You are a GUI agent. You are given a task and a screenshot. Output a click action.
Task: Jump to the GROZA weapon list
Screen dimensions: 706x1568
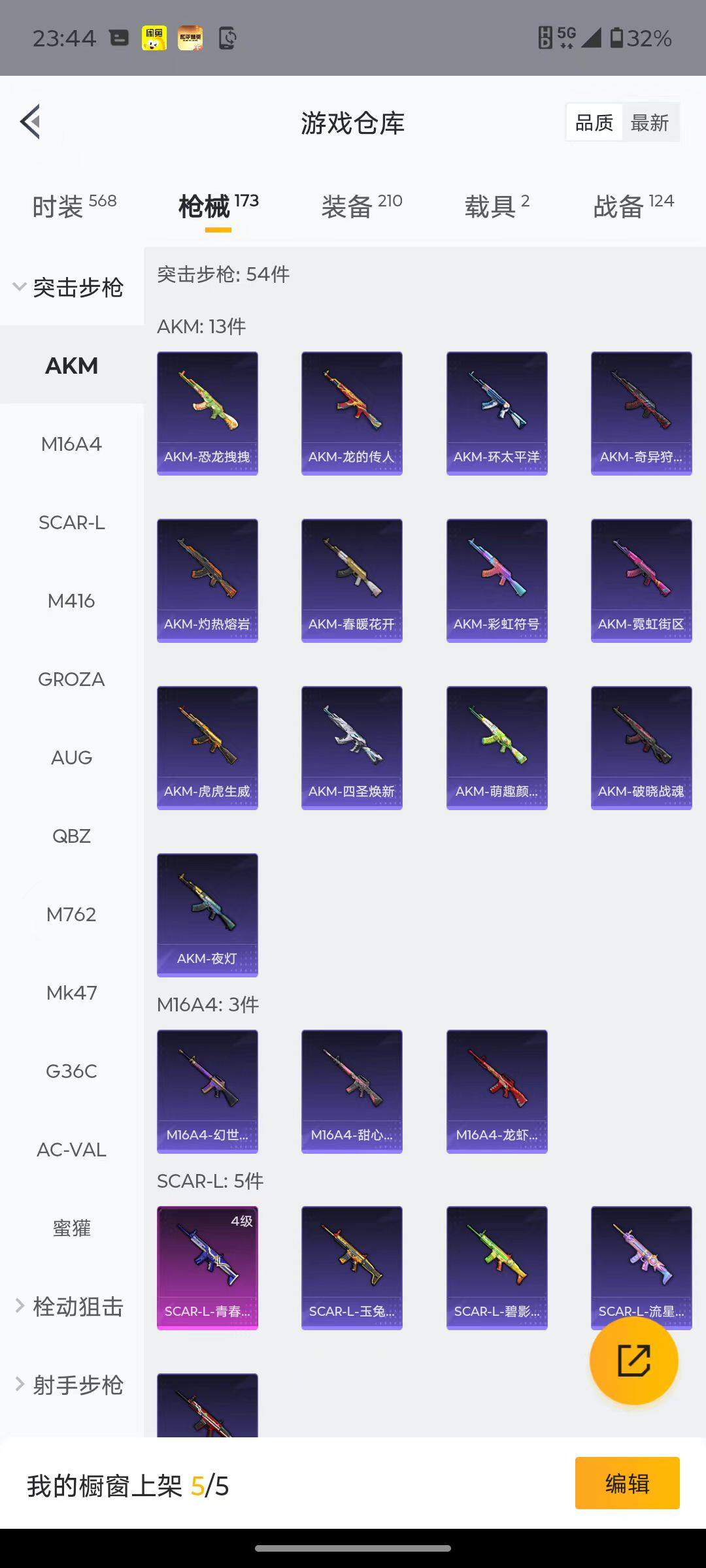pos(71,679)
